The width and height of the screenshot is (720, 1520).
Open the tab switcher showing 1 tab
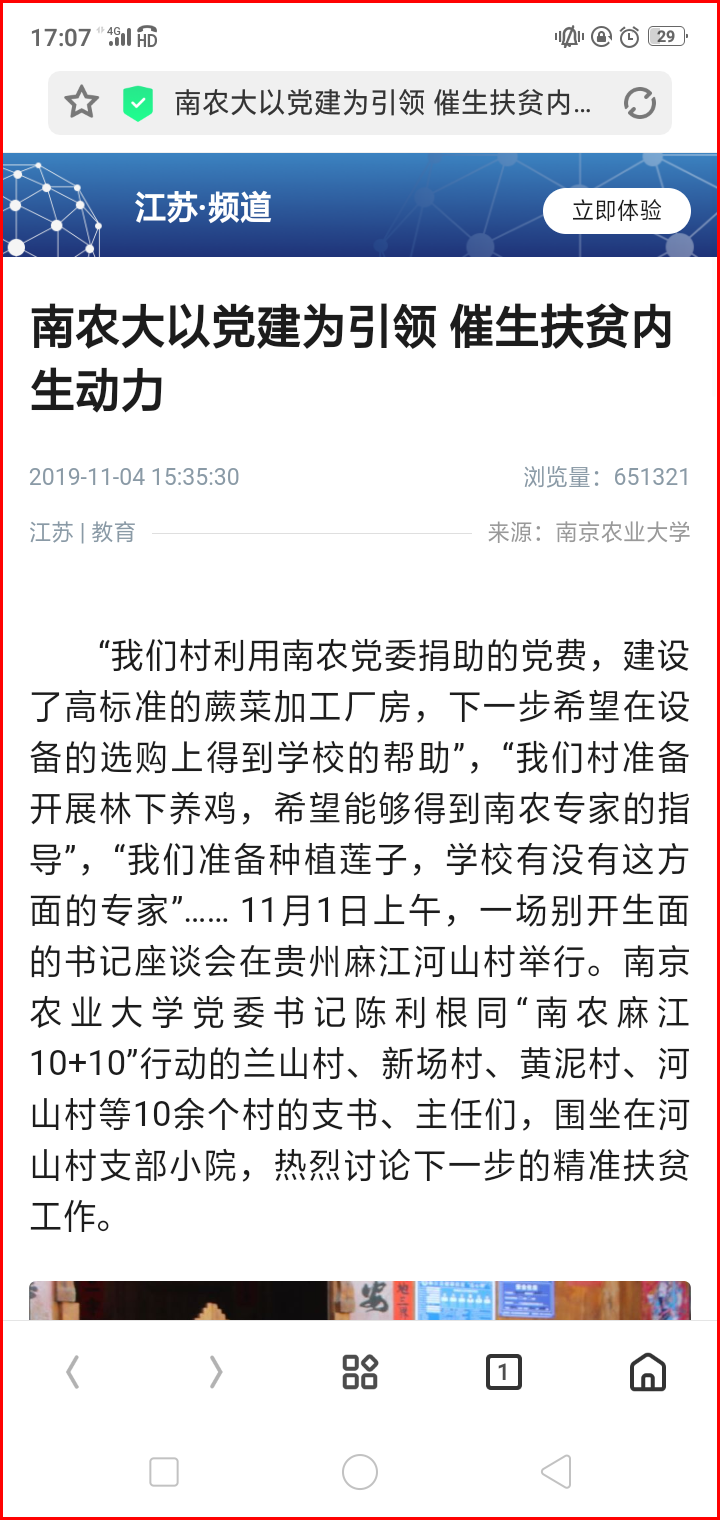(x=504, y=1373)
